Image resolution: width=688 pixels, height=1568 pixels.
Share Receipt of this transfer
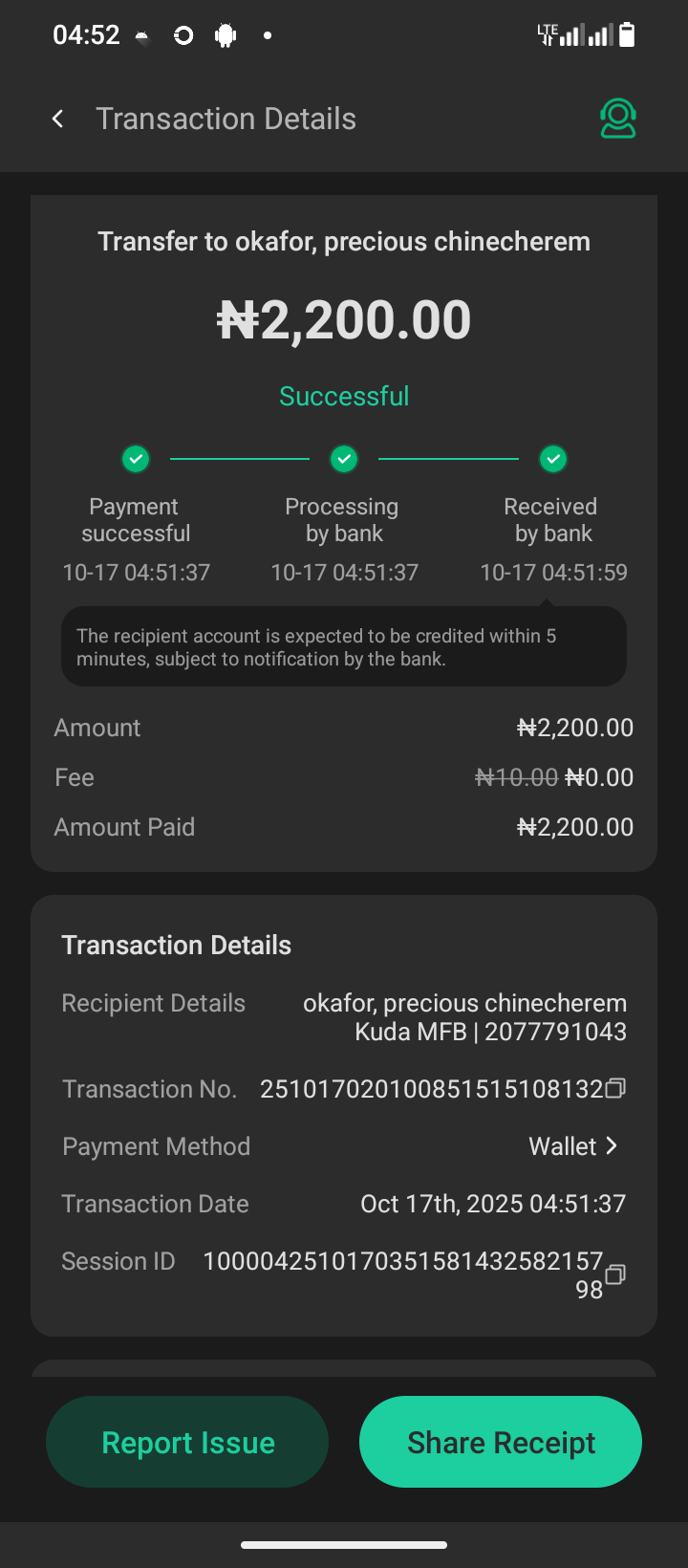coord(501,1442)
